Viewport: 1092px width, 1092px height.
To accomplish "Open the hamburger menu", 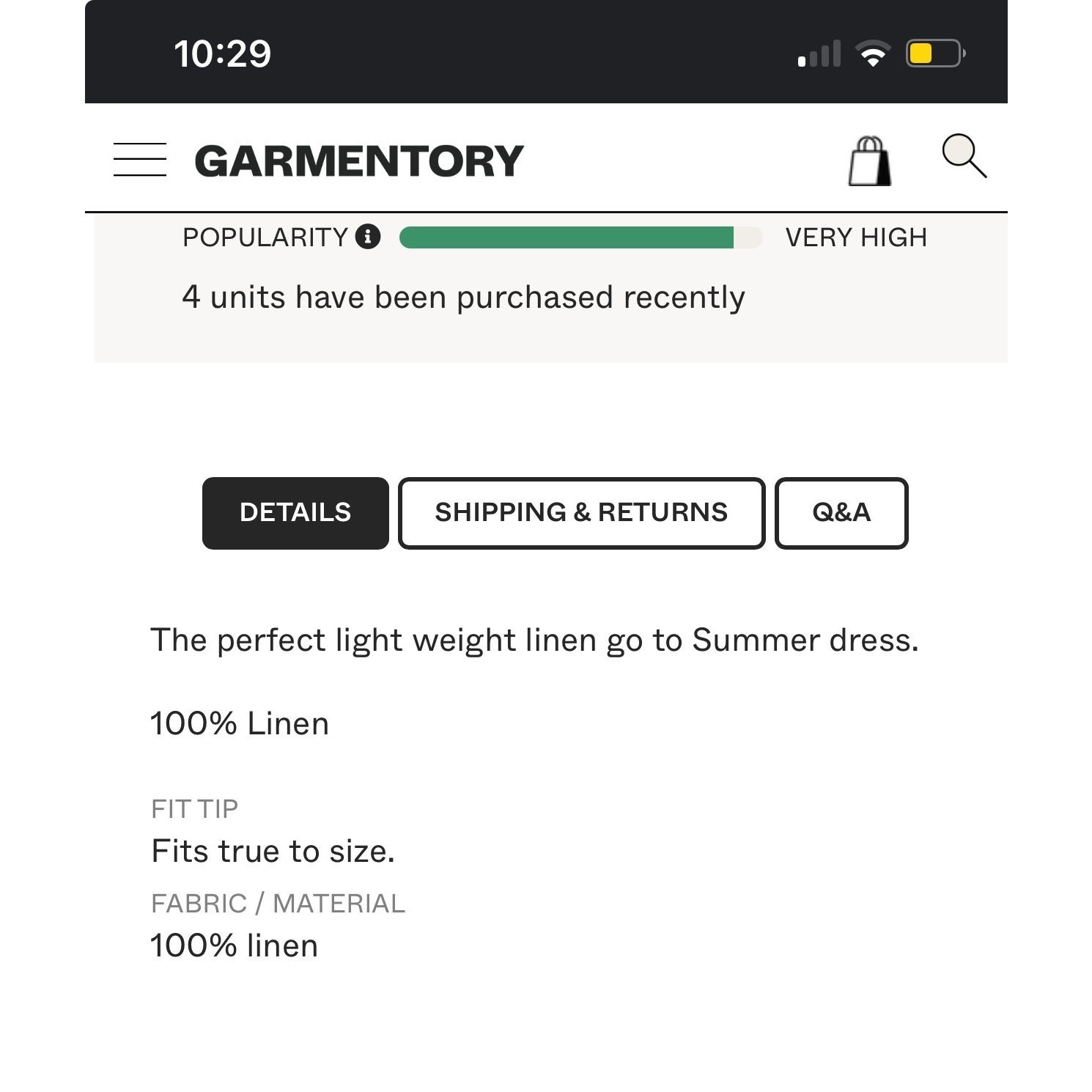I will pyautogui.click(x=140, y=160).
